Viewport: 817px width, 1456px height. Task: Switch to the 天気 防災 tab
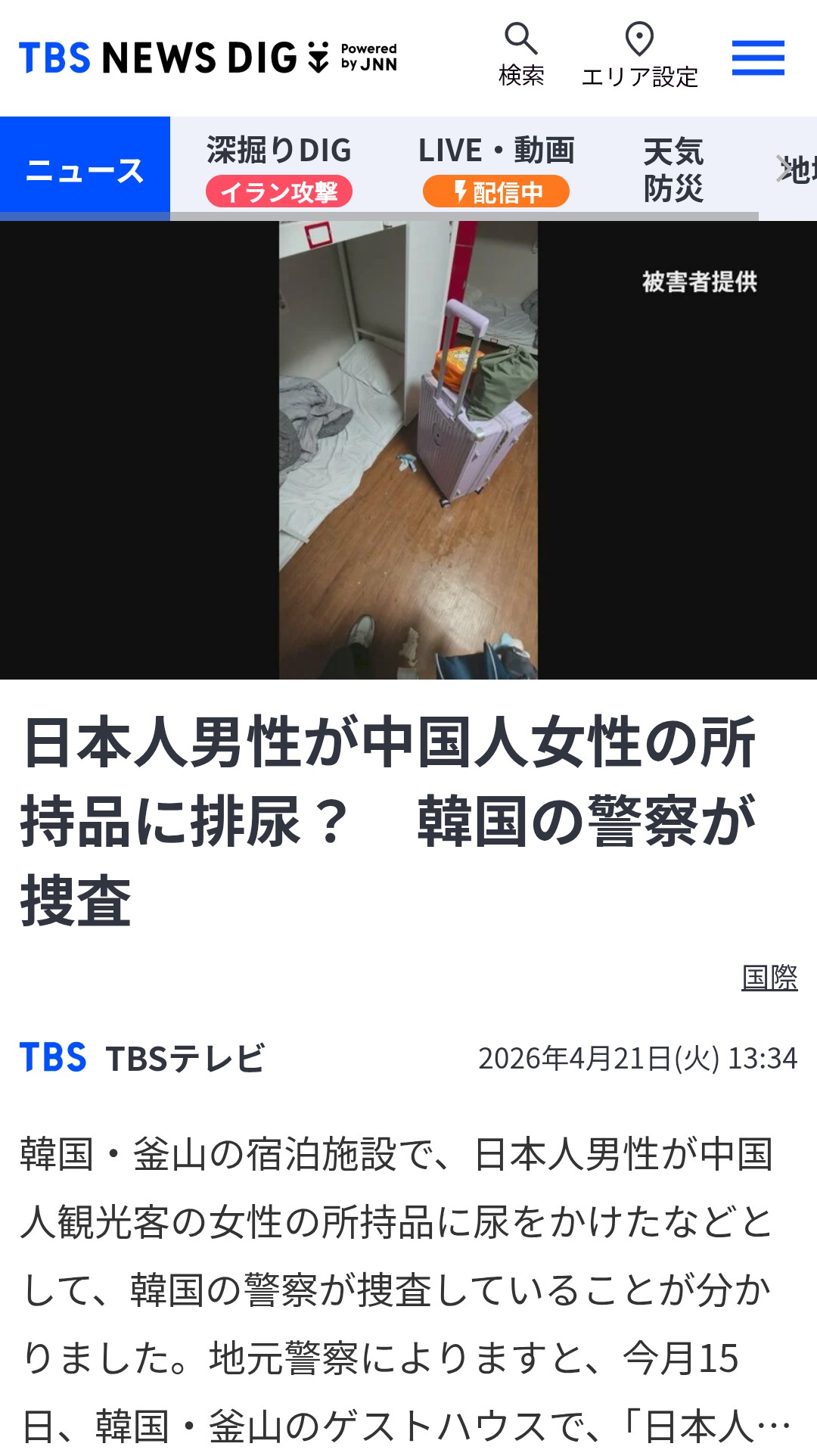(673, 170)
